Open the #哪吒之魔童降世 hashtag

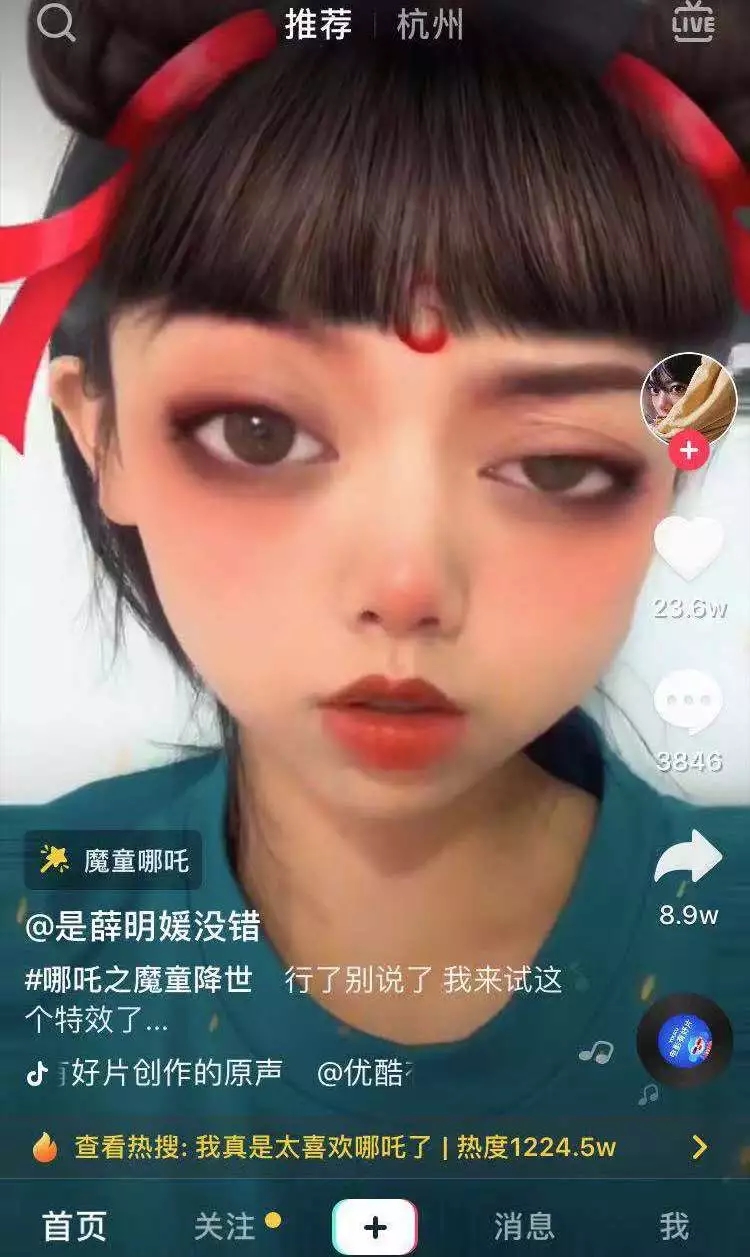(138, 980)
